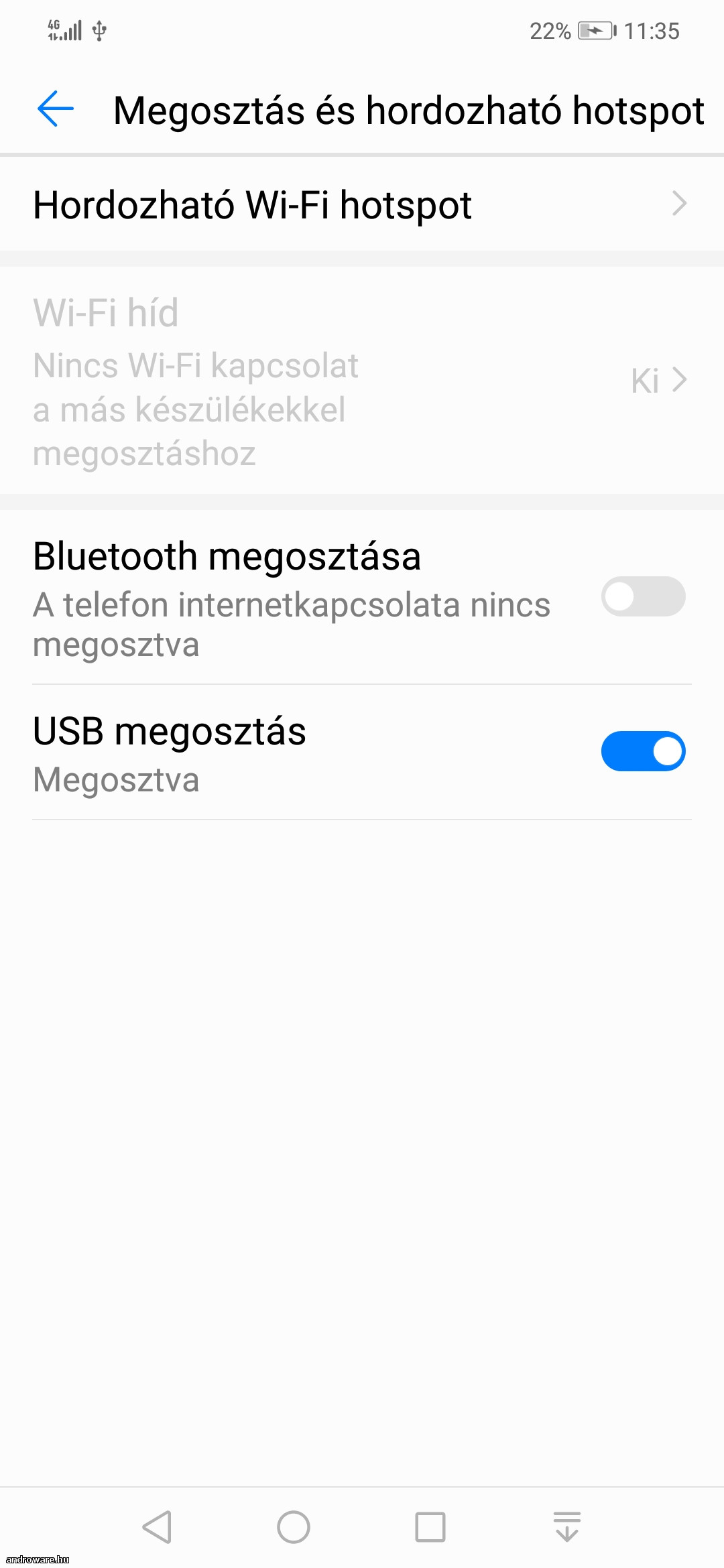The height and width of the screenshot is (1568, 724).
Task: Enable the Bluetooth megosztása switch
Action: tap(643, 596)
